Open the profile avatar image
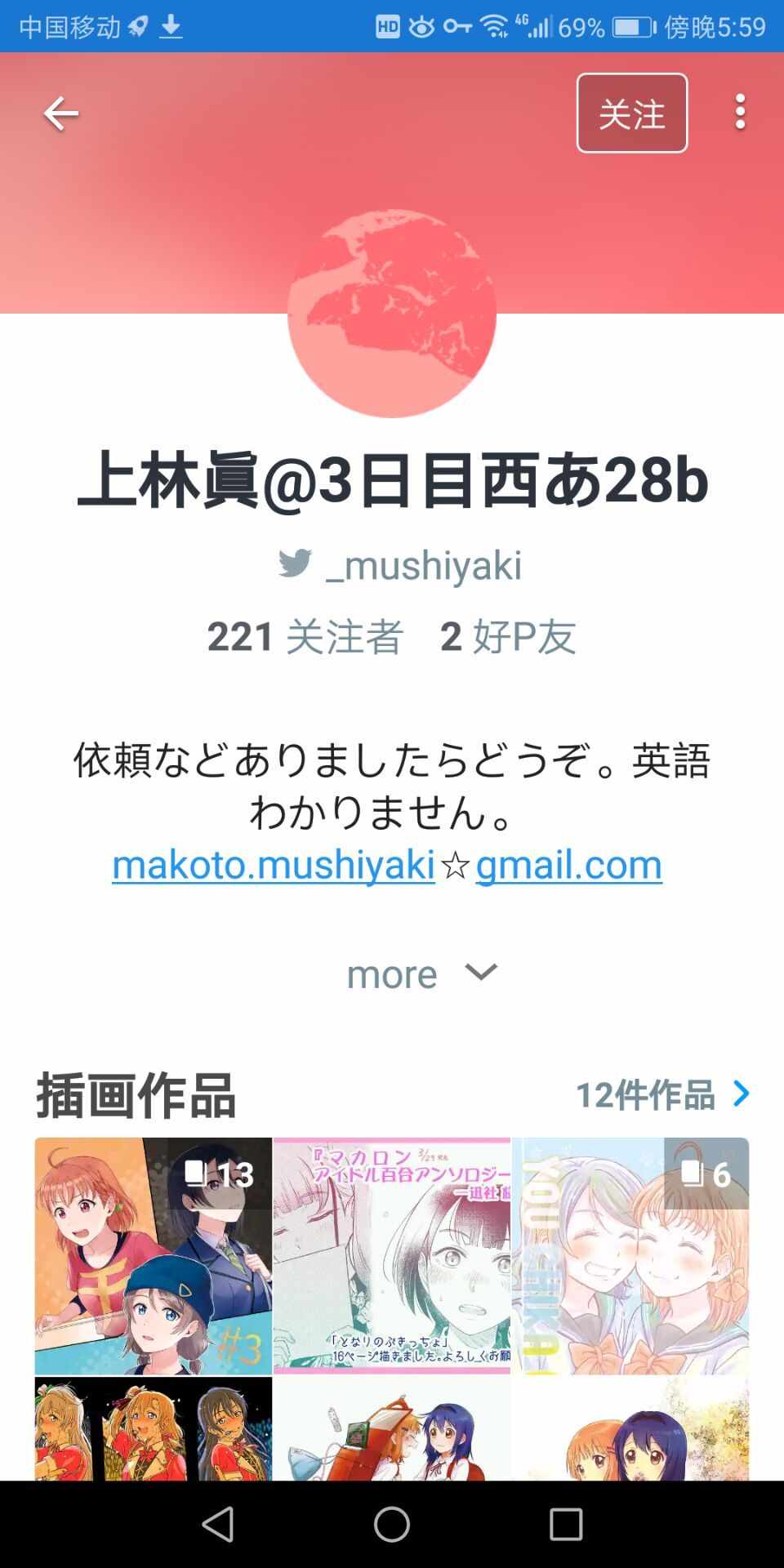 (x=392, y=314)
